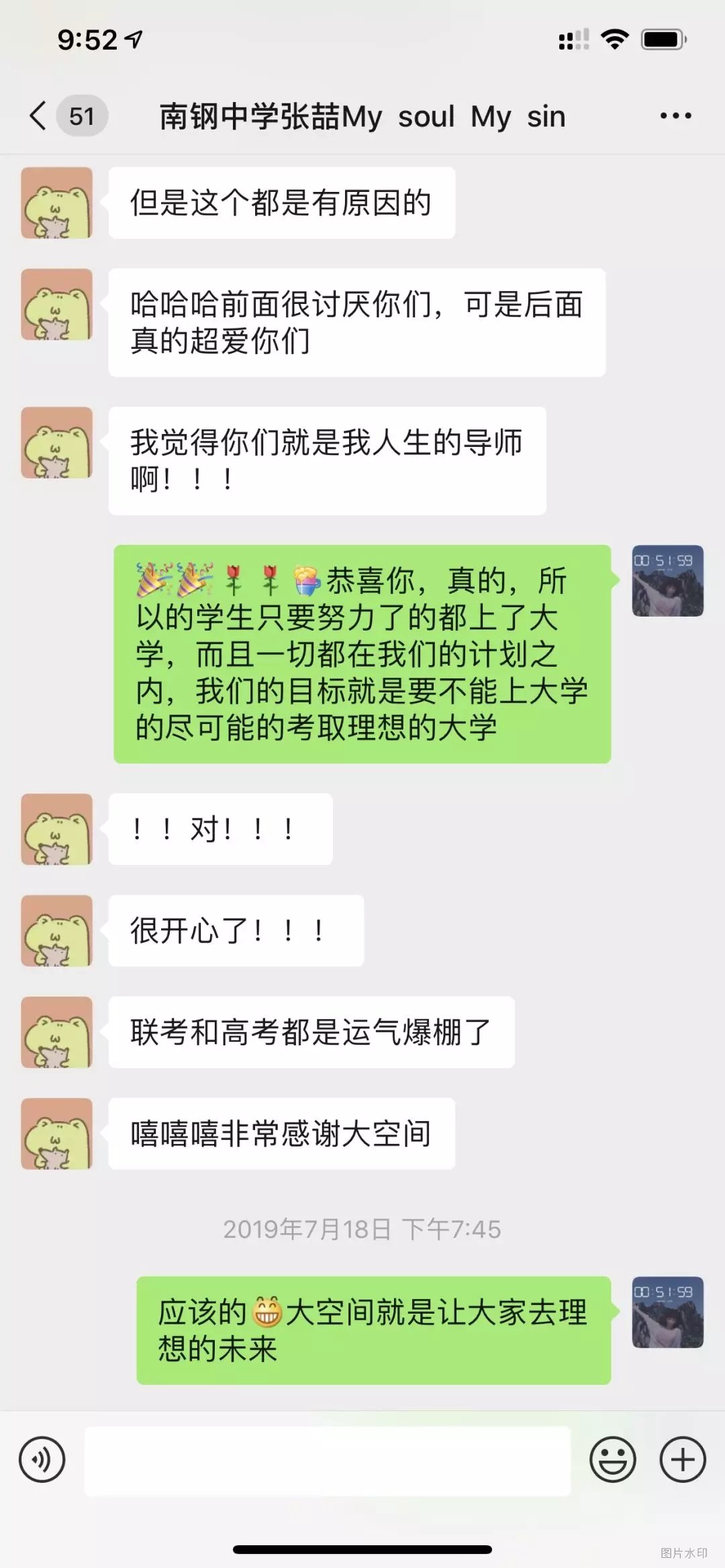Viewport: 725px width, 1568px height.
Task: Open the emoji sticker panel
Action: pos(612,1459)
